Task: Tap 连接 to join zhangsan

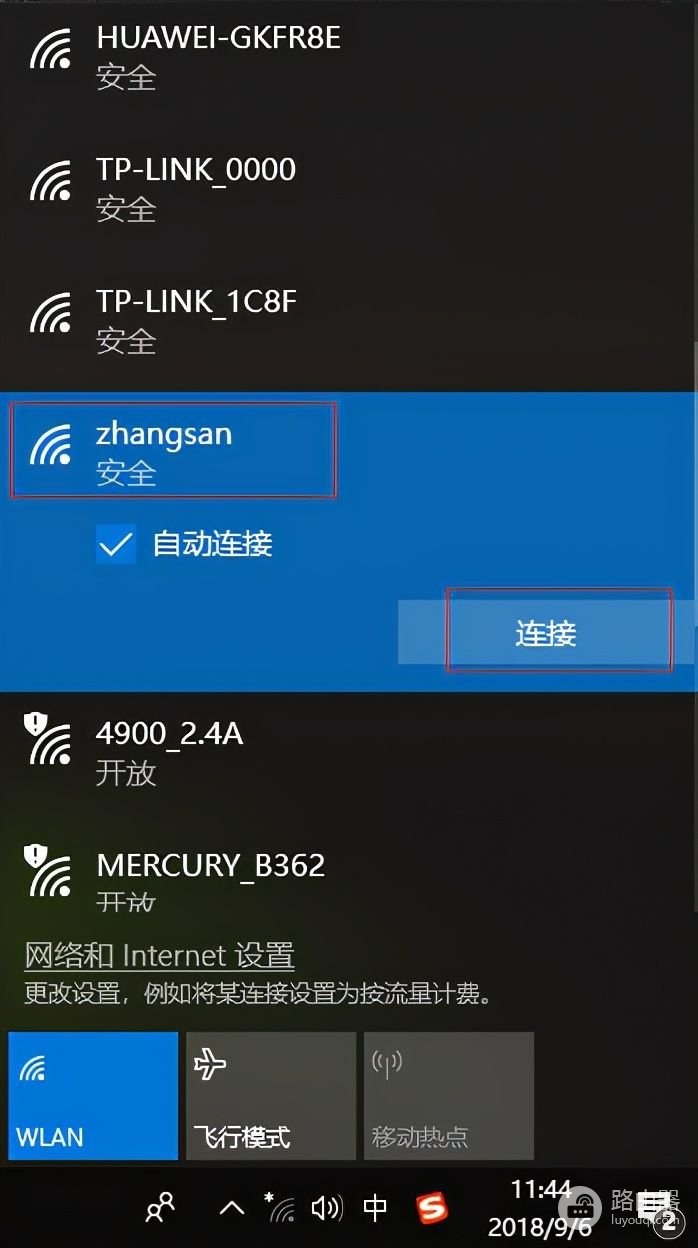Action: click(x=546, y=632)
